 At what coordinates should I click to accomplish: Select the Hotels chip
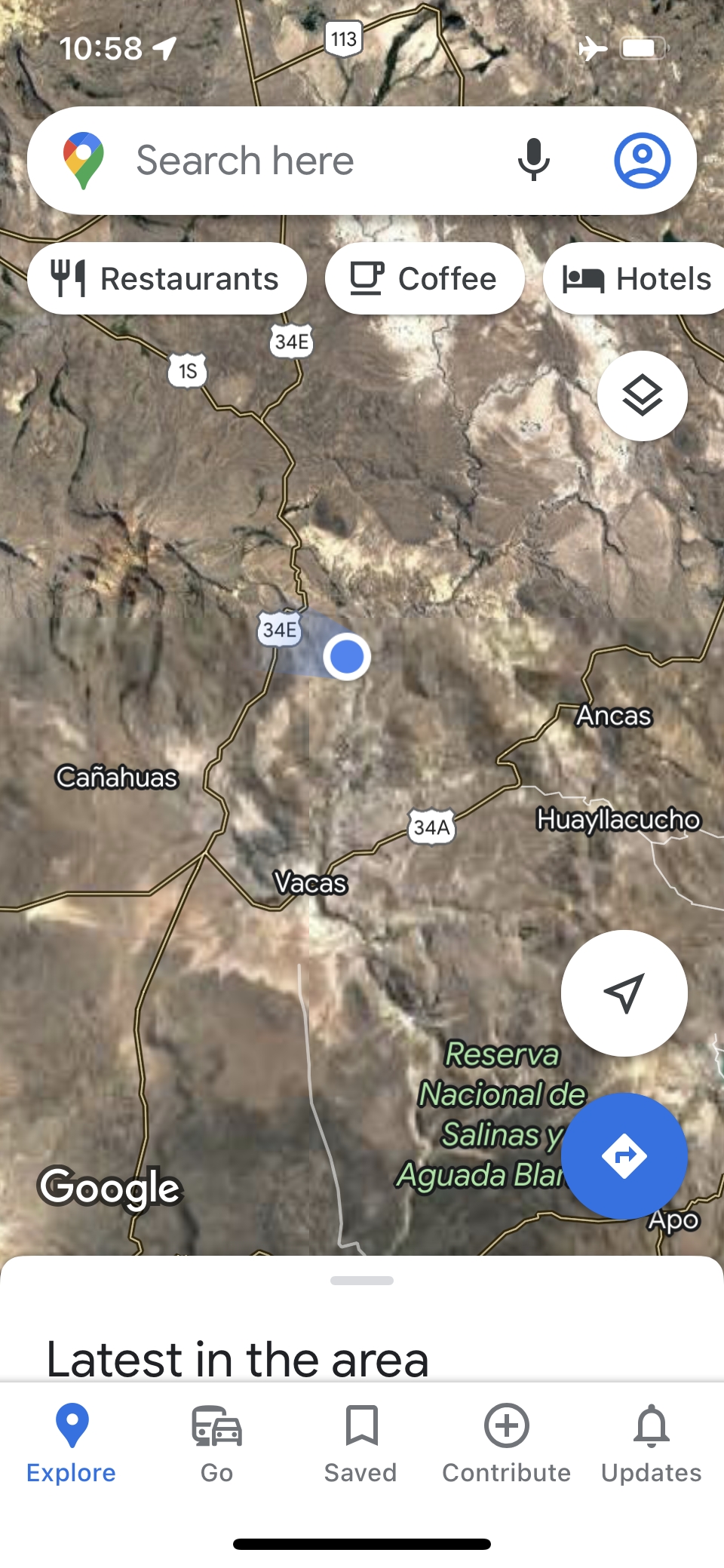[x=637, y=278]
